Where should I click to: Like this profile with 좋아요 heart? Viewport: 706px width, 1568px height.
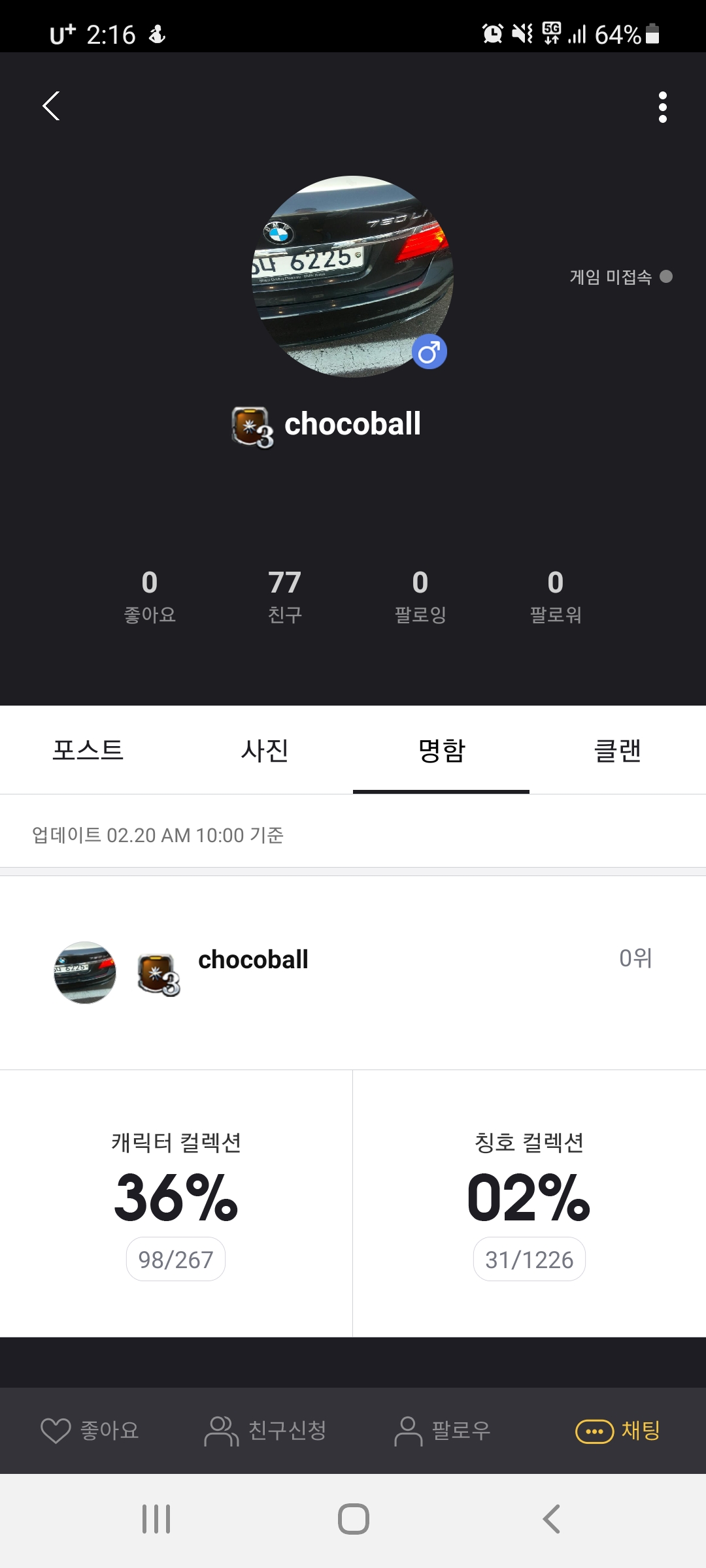(x=90, y=1430)
